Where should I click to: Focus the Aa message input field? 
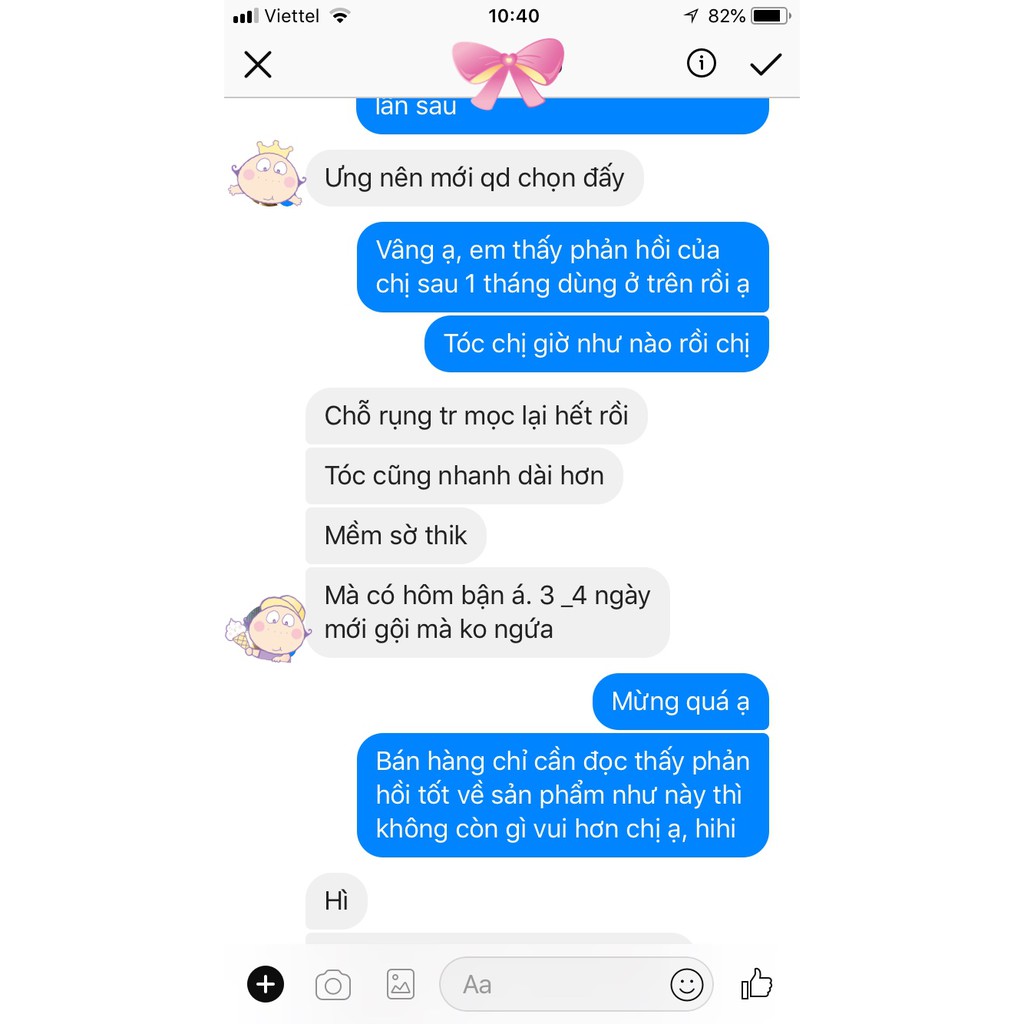(550, 985)
